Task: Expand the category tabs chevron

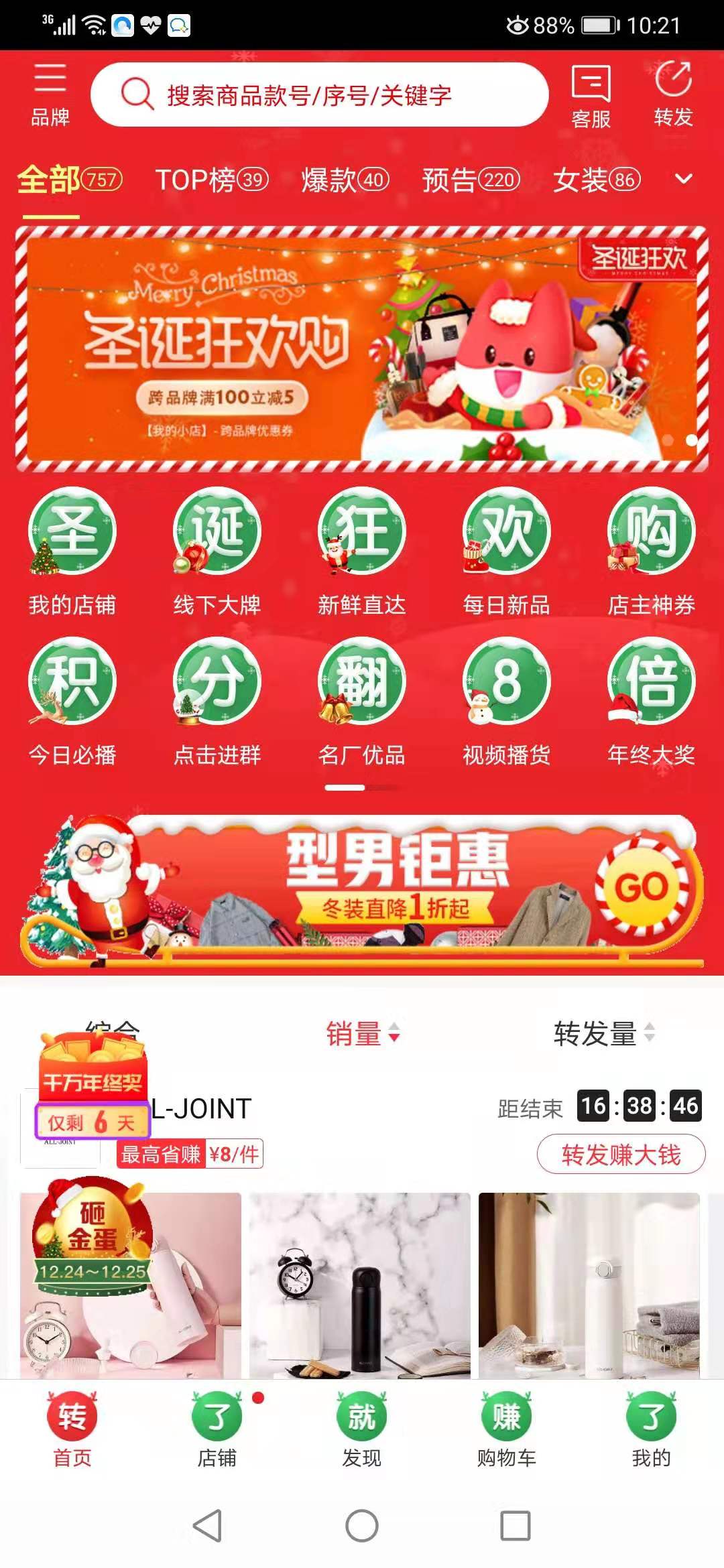Action: [x=683, y=179]
